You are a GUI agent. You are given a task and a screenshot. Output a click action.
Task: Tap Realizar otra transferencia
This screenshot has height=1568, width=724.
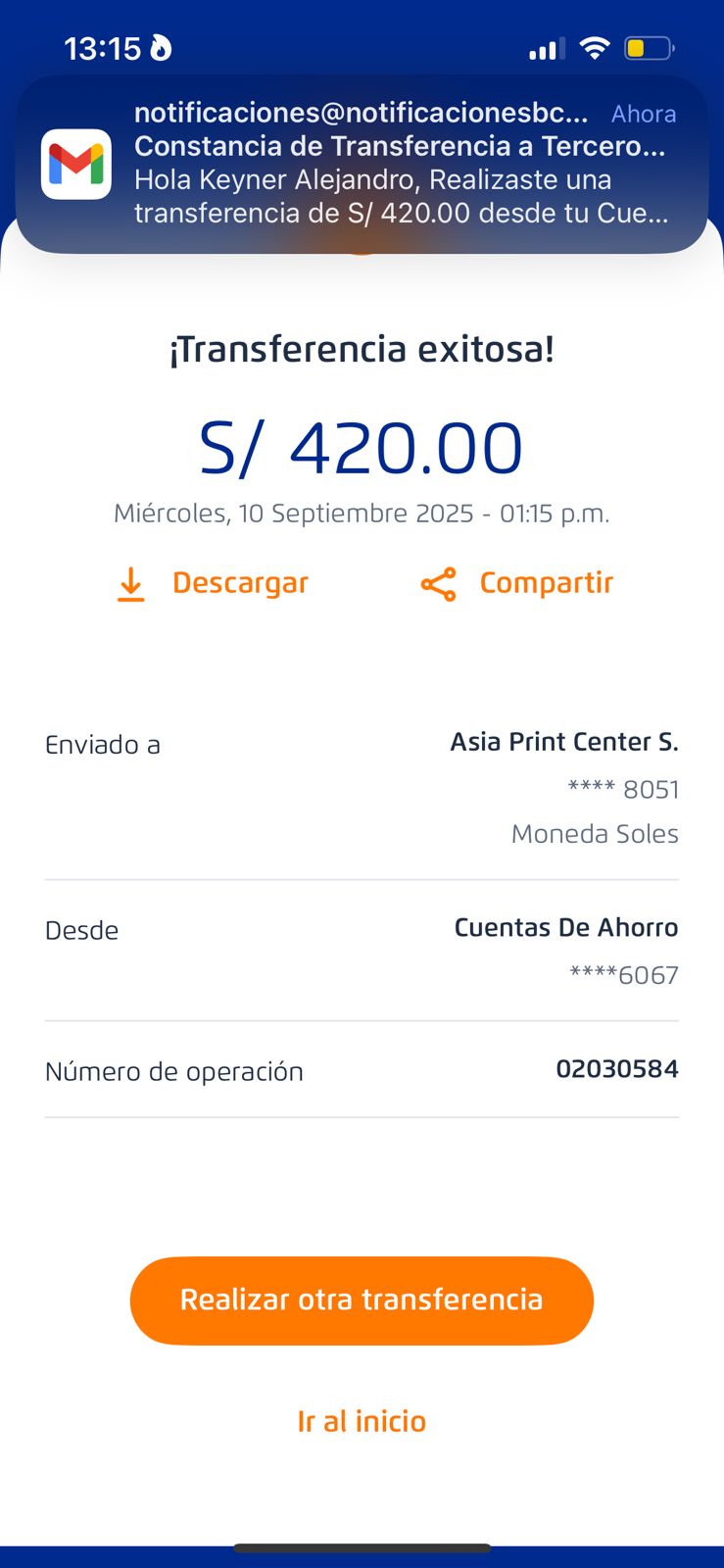(362, 1299)
